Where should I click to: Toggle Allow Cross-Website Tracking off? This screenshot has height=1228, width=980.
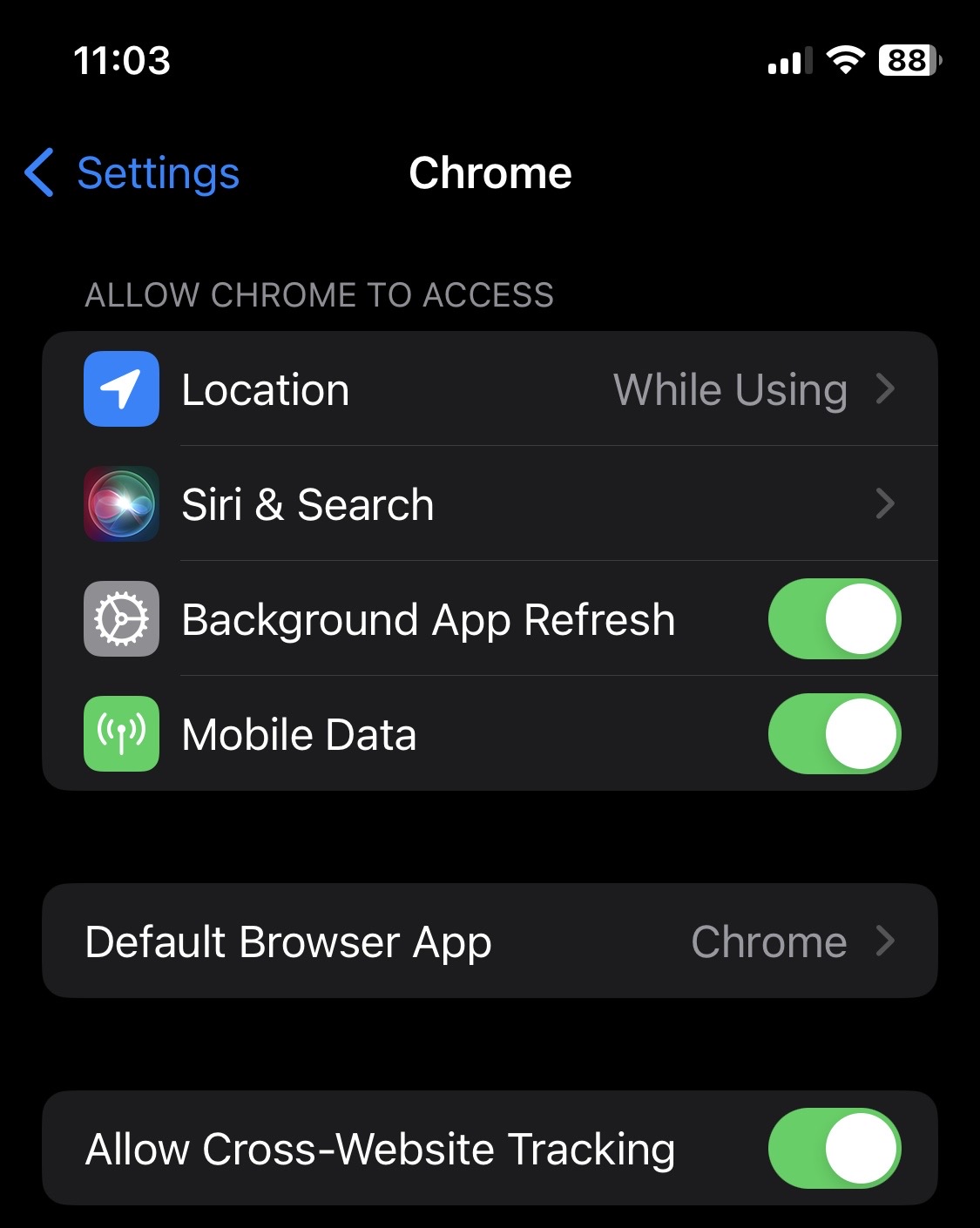tap(834, 1149)
